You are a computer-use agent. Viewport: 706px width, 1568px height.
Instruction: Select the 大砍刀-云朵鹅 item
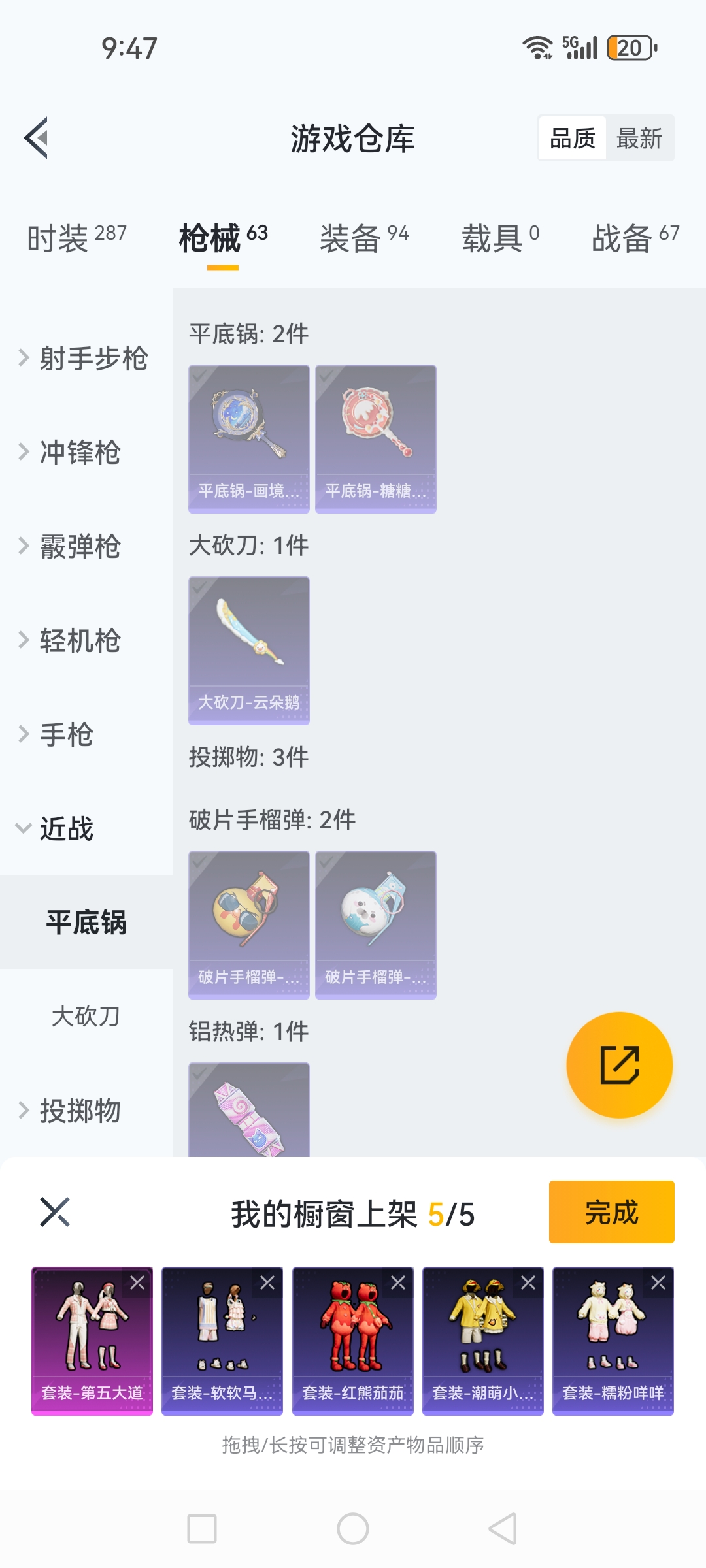click(248, 650)
